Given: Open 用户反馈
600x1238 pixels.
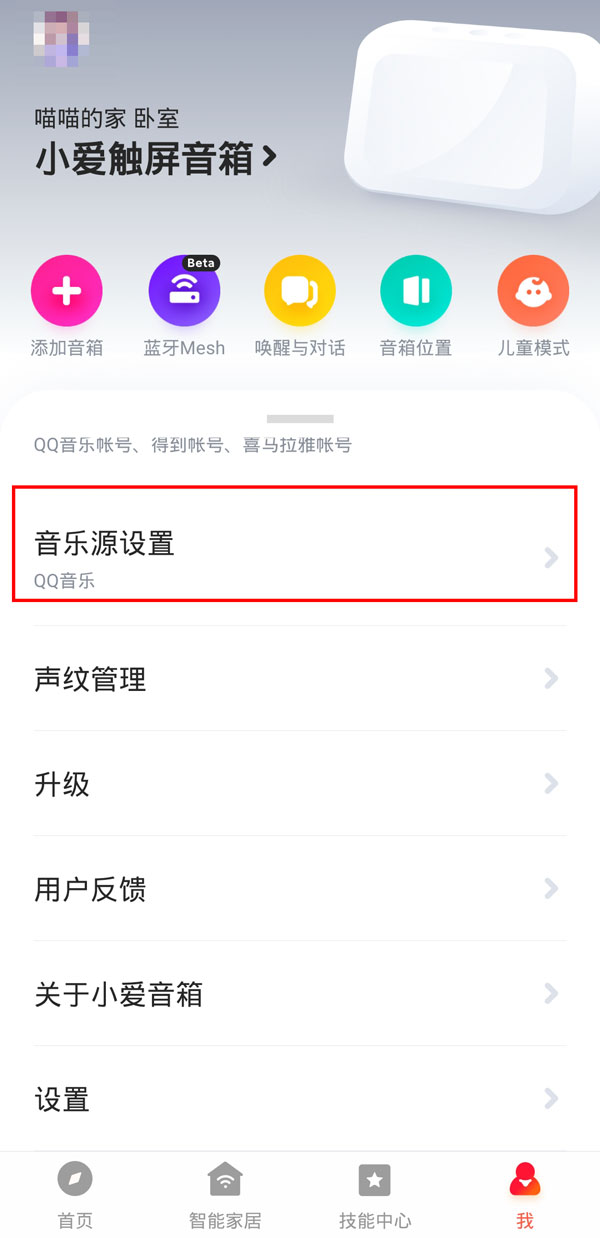Looking at the screenshot, I should (295, 889).
